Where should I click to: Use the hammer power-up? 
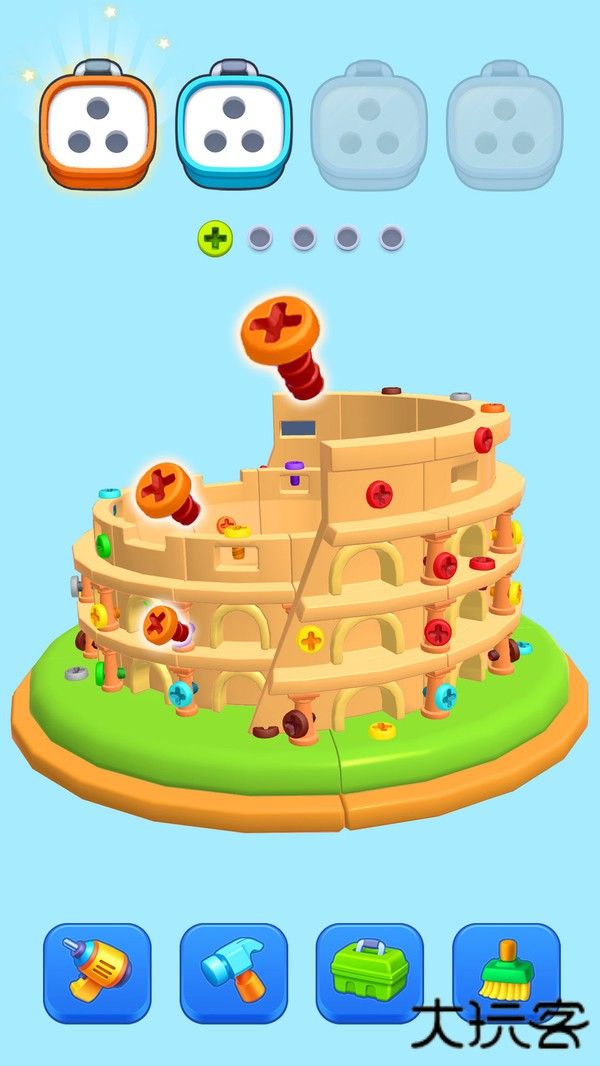click(233, 971)
